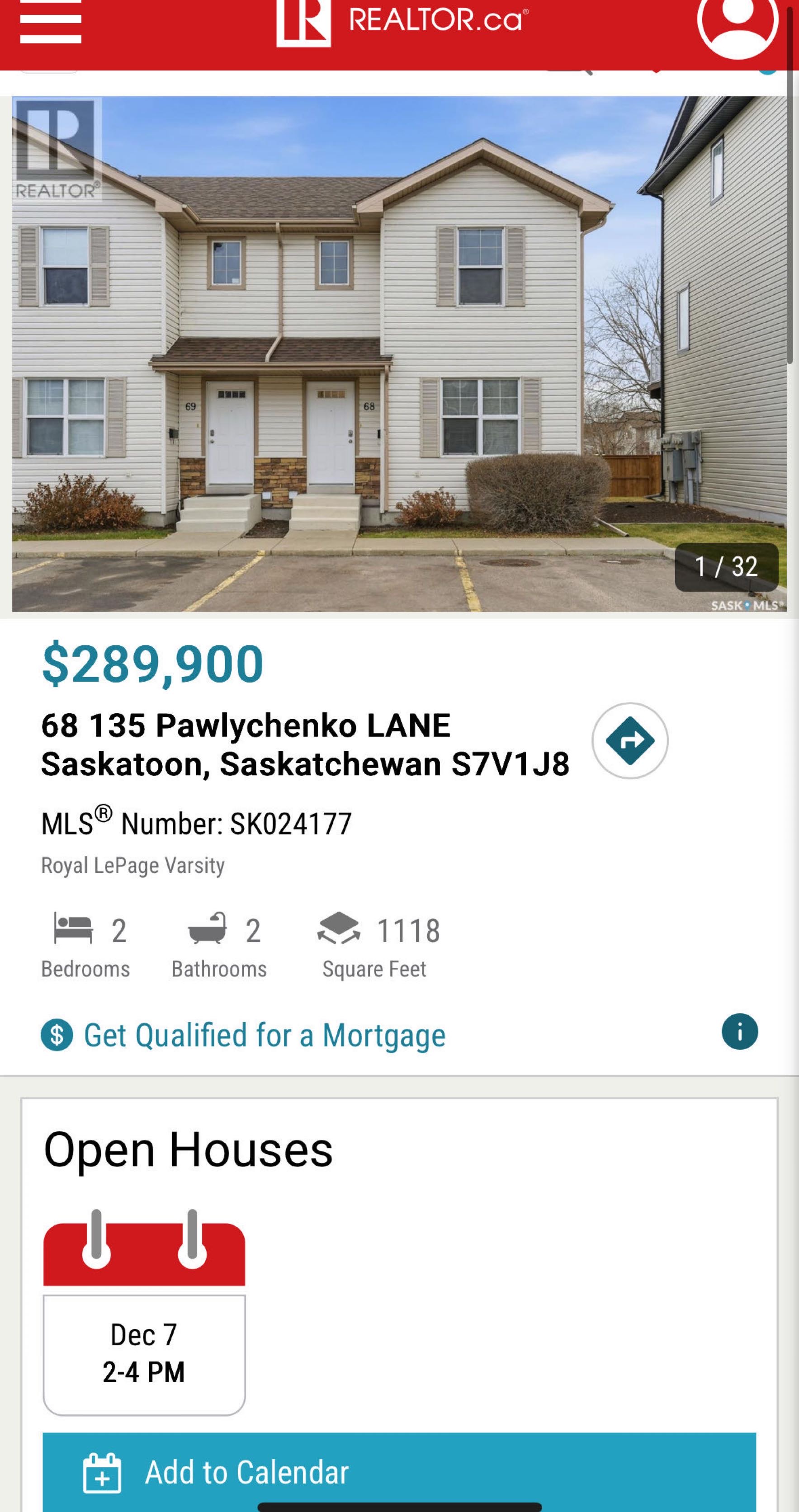The image size is (799, 1512).
Task: Click the calendar plus icon on Add to Calendar
Action: [x=103, y=1472]
